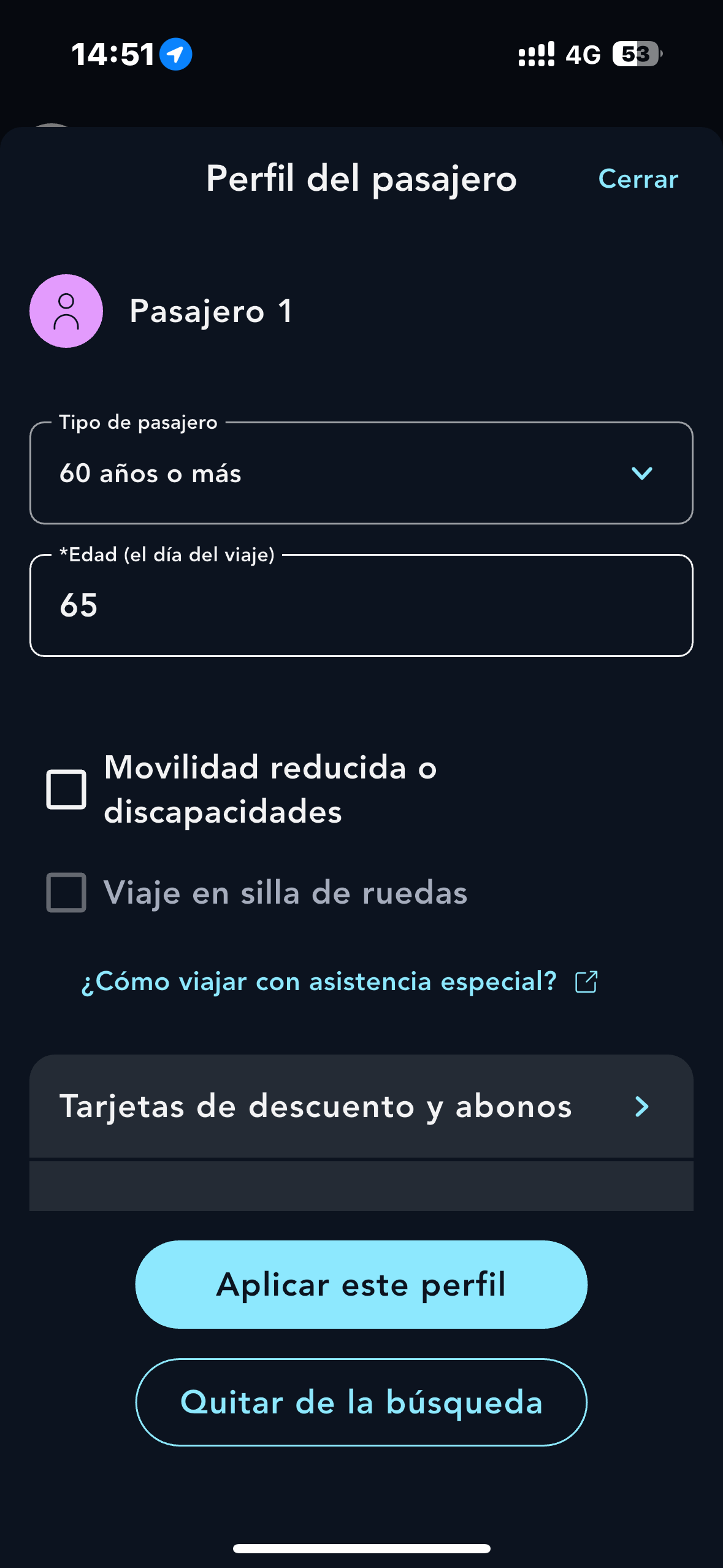
Task: Tick the Viaje en silla de ruedas checkbox
Action: [x=66, y=893]
